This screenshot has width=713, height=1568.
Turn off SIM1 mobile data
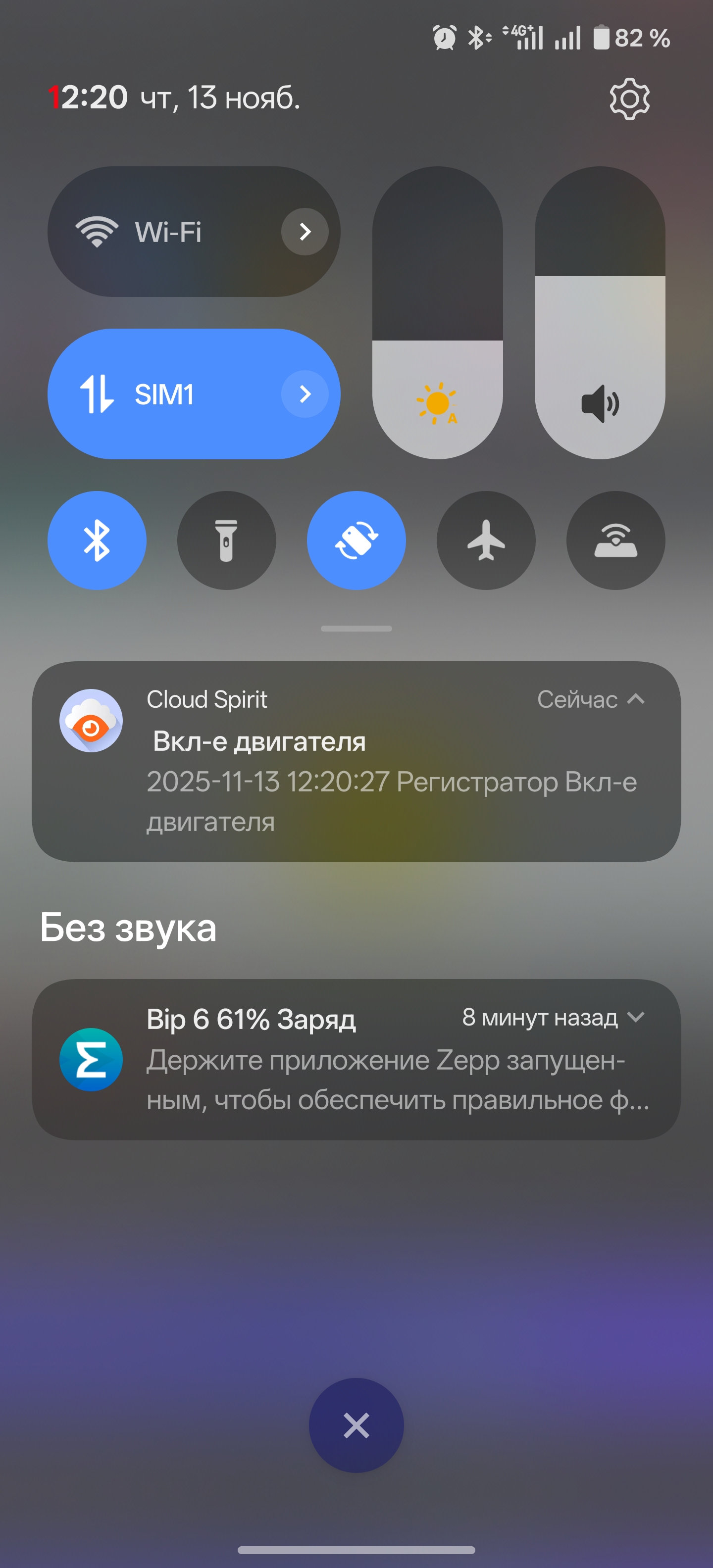158,394
